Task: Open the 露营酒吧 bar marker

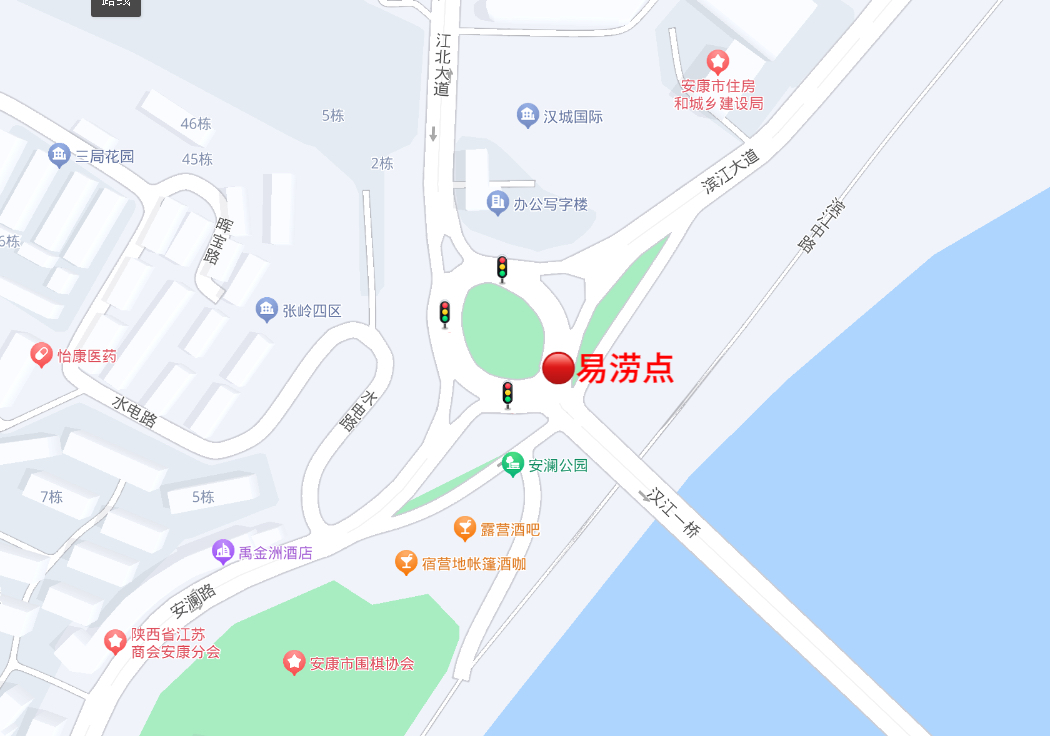Action: click(x=464, y=528)
